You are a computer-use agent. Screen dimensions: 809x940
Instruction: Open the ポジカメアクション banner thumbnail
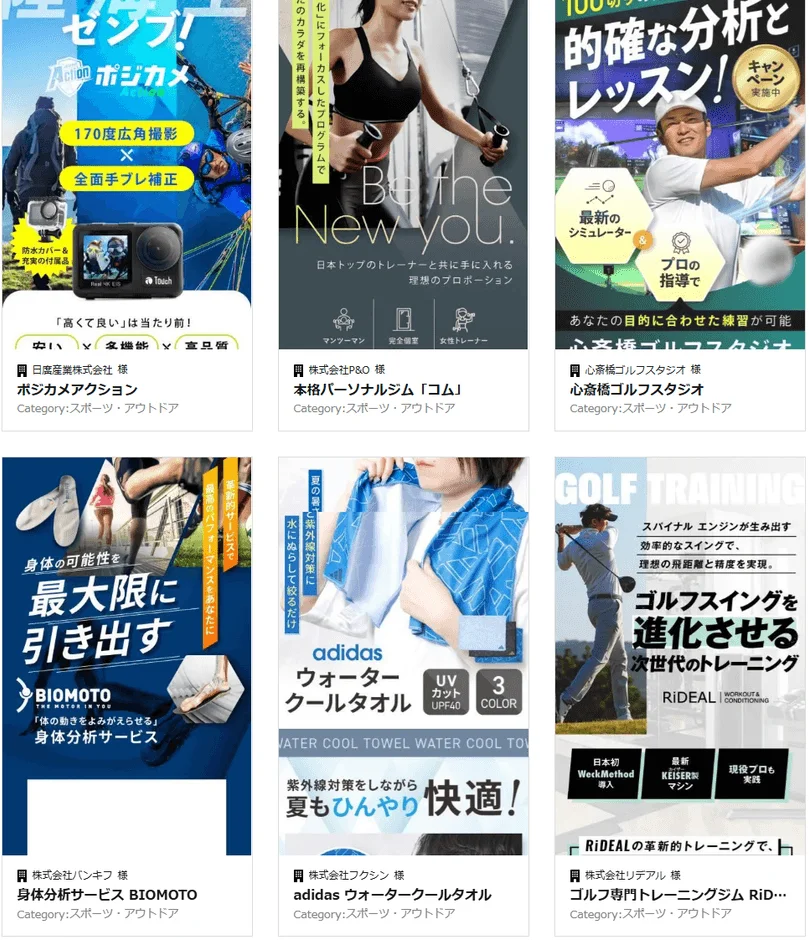pyautogui.click(x=127, y=175)
